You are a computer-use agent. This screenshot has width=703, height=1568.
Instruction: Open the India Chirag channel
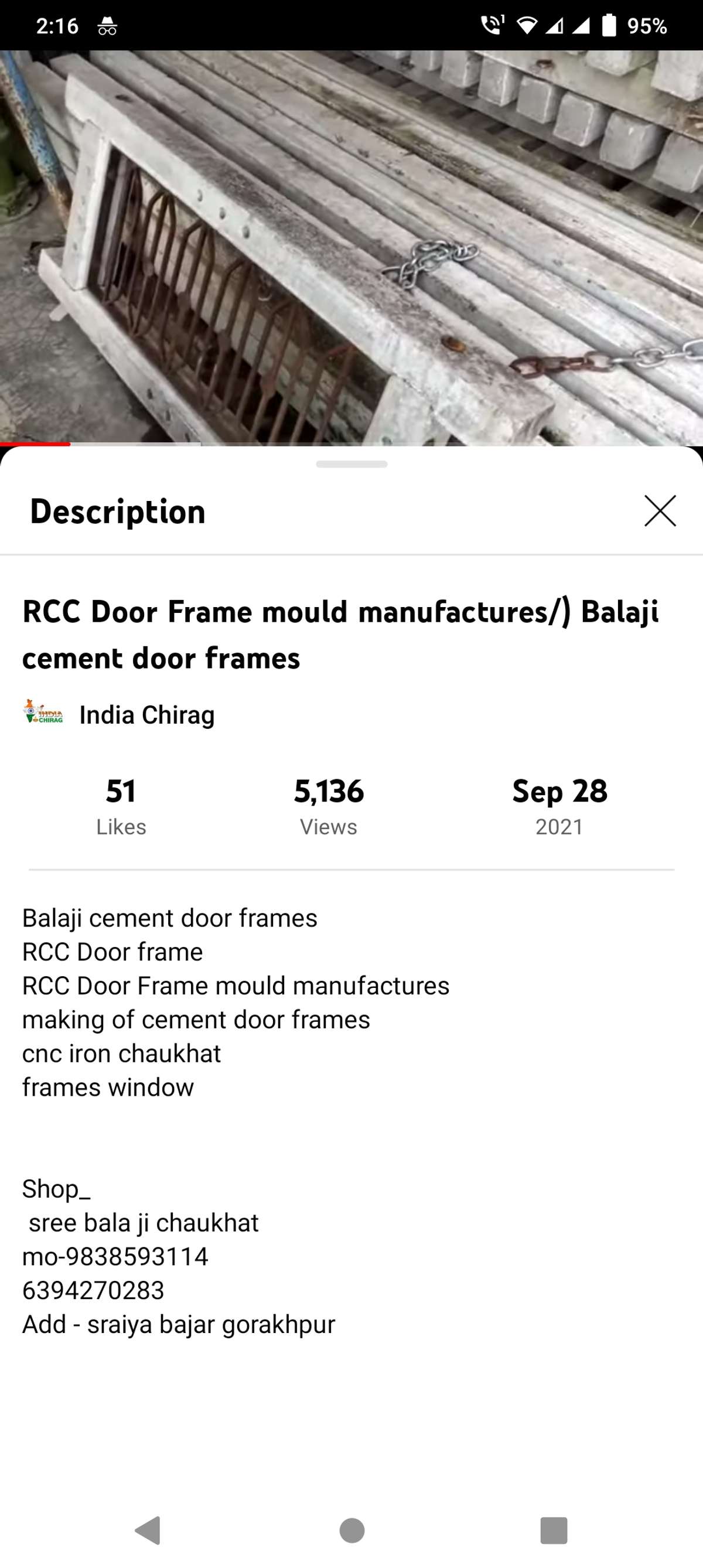[146, 715]
